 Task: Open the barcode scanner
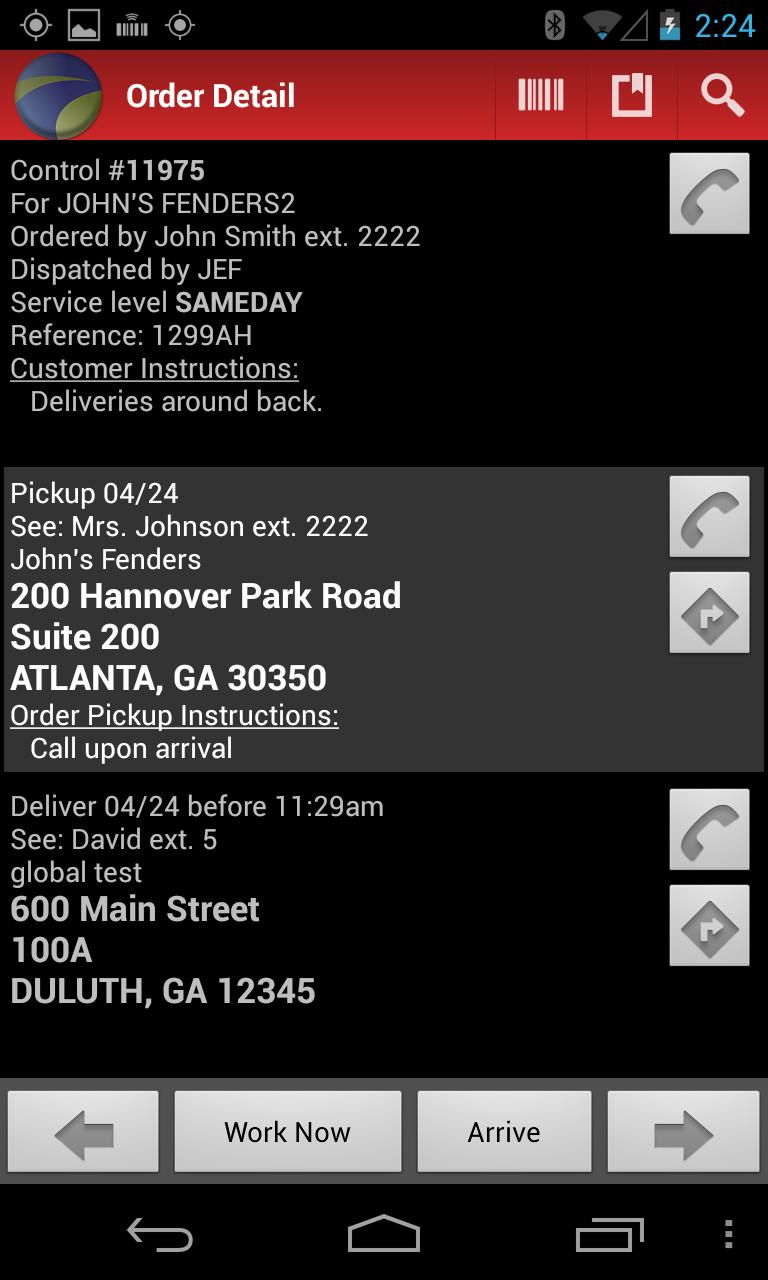pyautogui.click(x=541, y=96)
